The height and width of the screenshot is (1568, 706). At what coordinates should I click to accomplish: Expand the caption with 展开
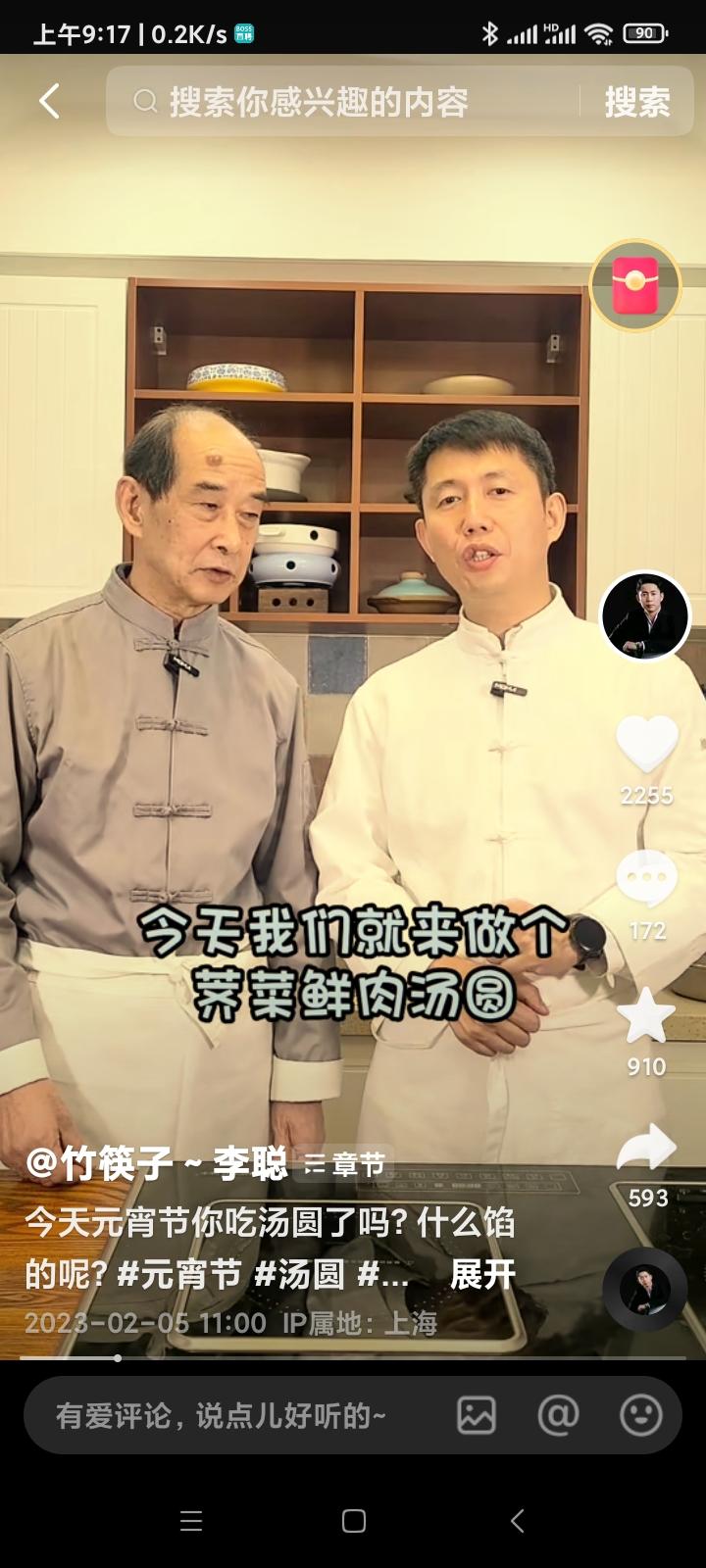(482, 1274)
